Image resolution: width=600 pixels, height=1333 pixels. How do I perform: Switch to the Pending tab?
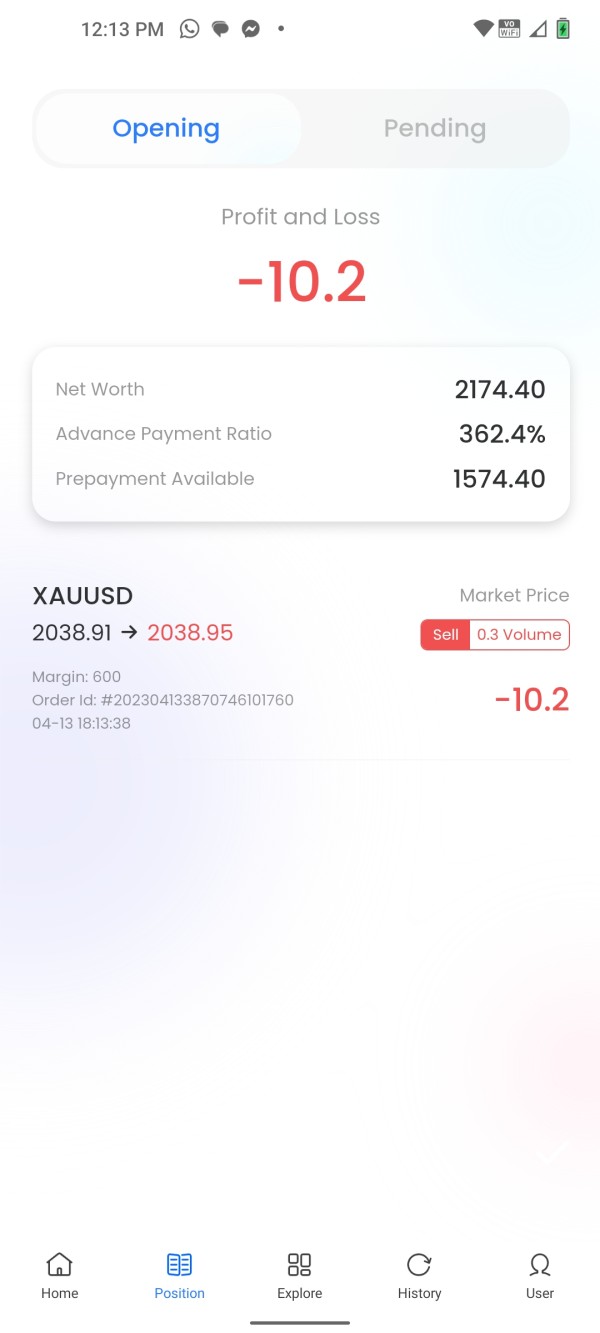pos(435,128)
